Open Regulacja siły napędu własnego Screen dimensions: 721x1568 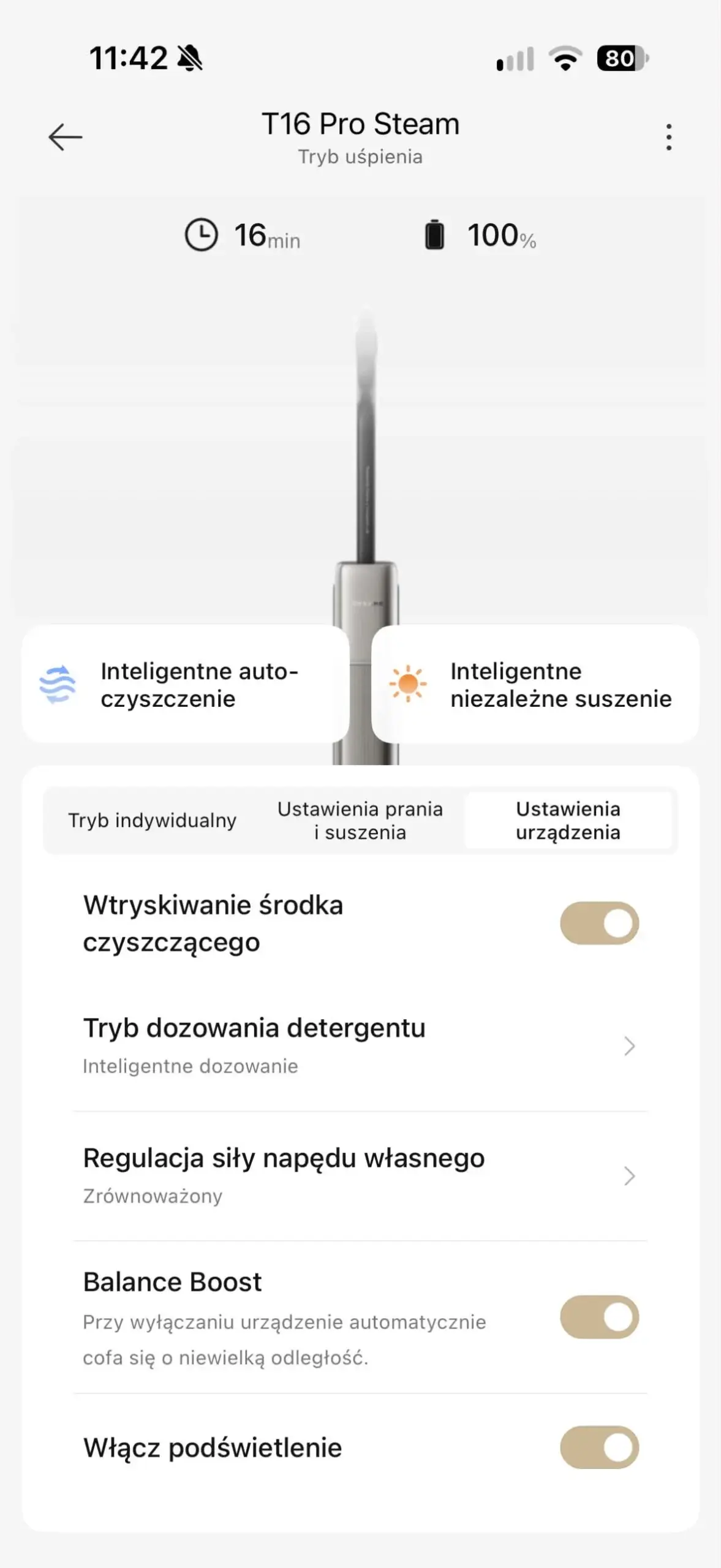[360, 1176]
